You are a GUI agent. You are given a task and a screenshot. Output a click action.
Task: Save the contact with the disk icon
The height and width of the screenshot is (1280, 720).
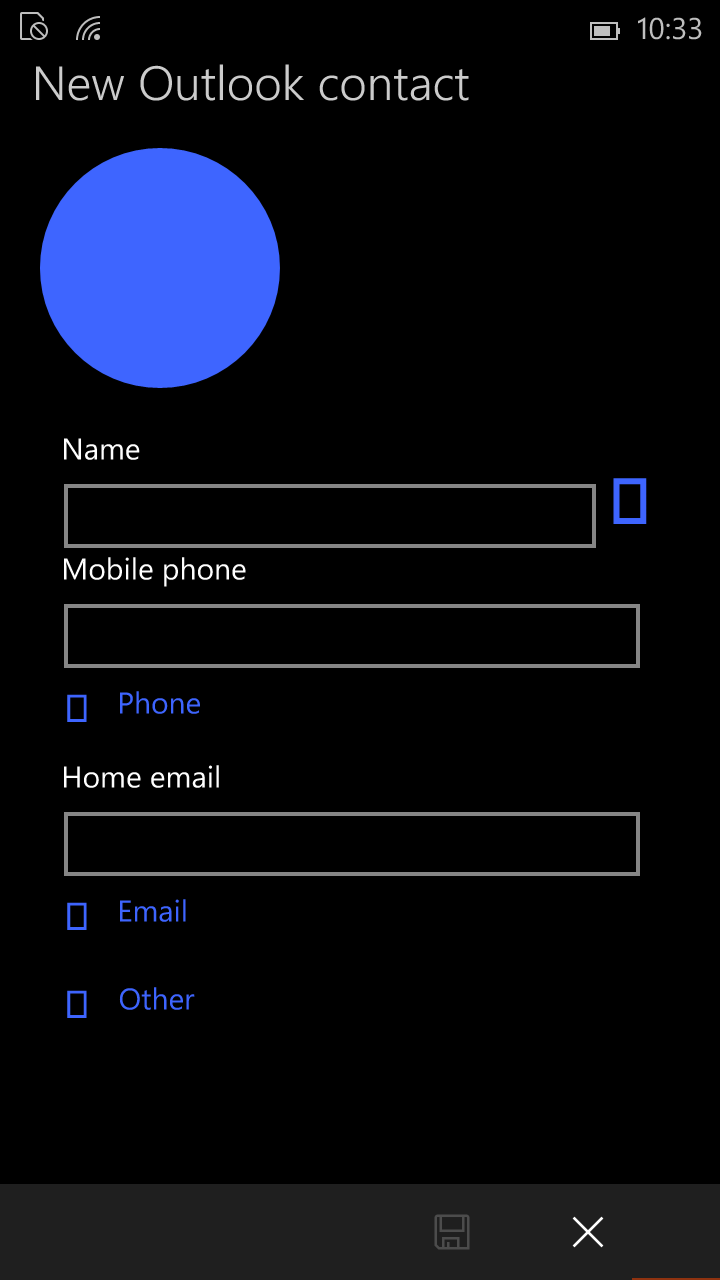[x=452, y=1232]
